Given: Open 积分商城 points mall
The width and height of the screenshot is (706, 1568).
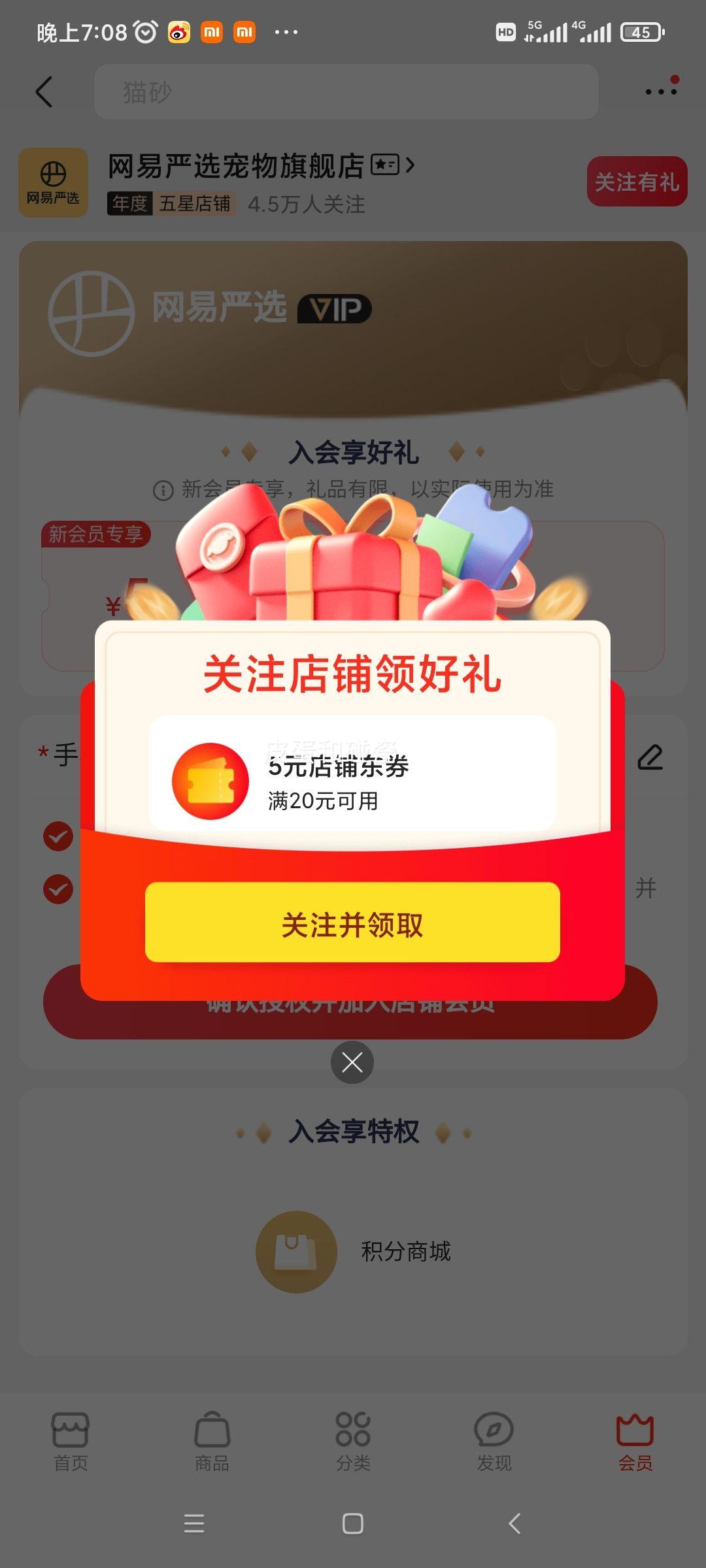Looking at the screenshot, I should (353, 1252).
